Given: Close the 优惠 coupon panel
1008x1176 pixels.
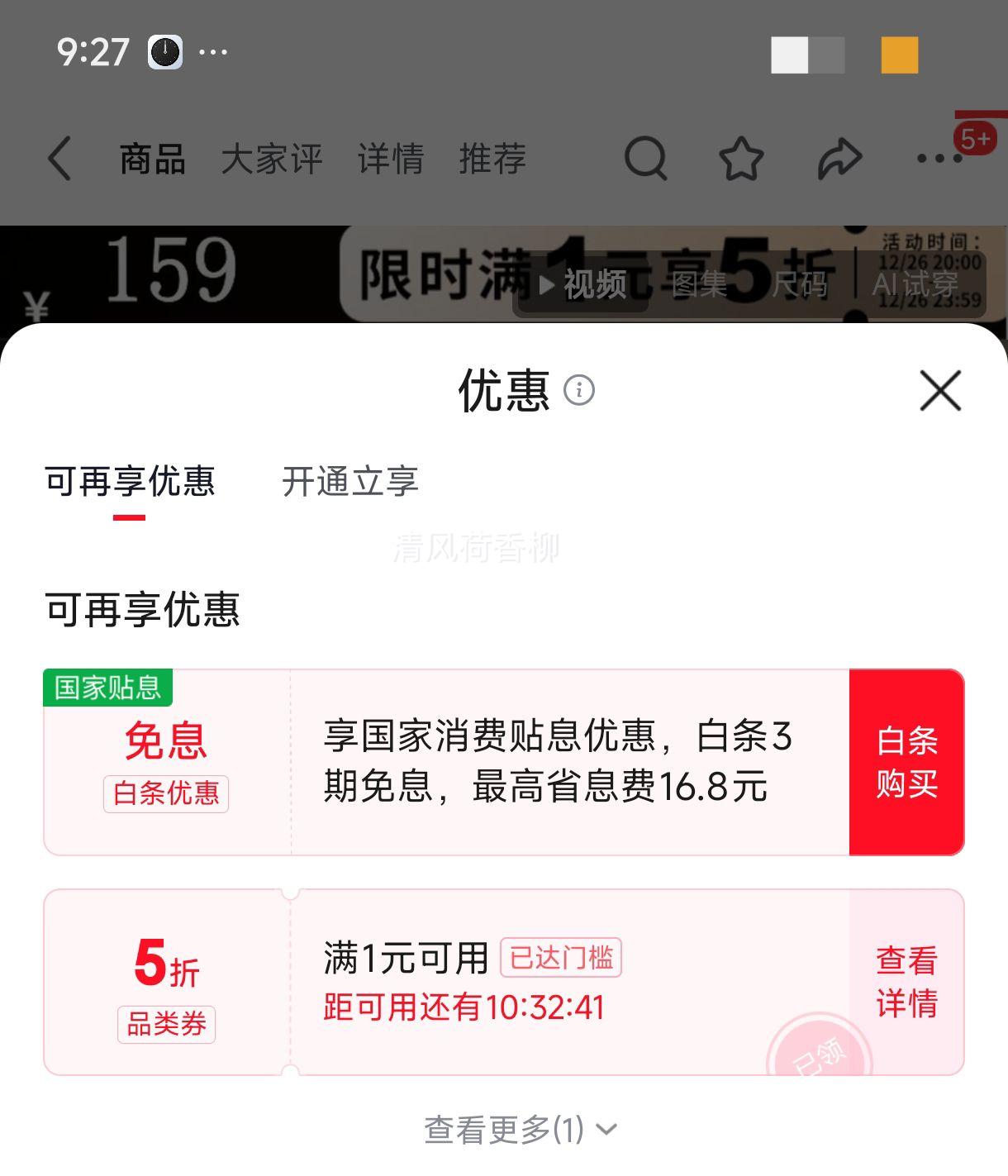Looking at the screenshot, I should [x=939, y=393].
